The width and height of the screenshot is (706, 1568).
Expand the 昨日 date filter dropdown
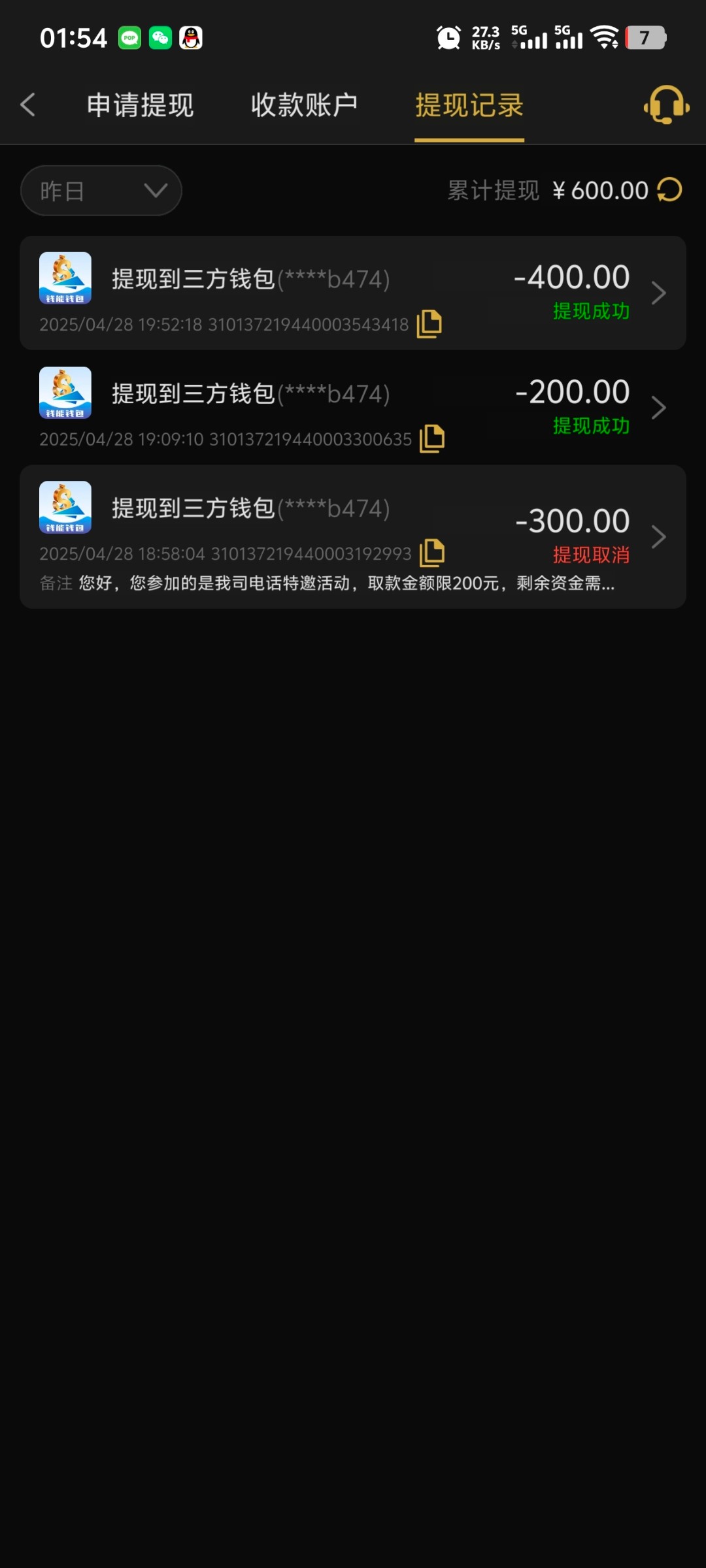coord(101,191)
